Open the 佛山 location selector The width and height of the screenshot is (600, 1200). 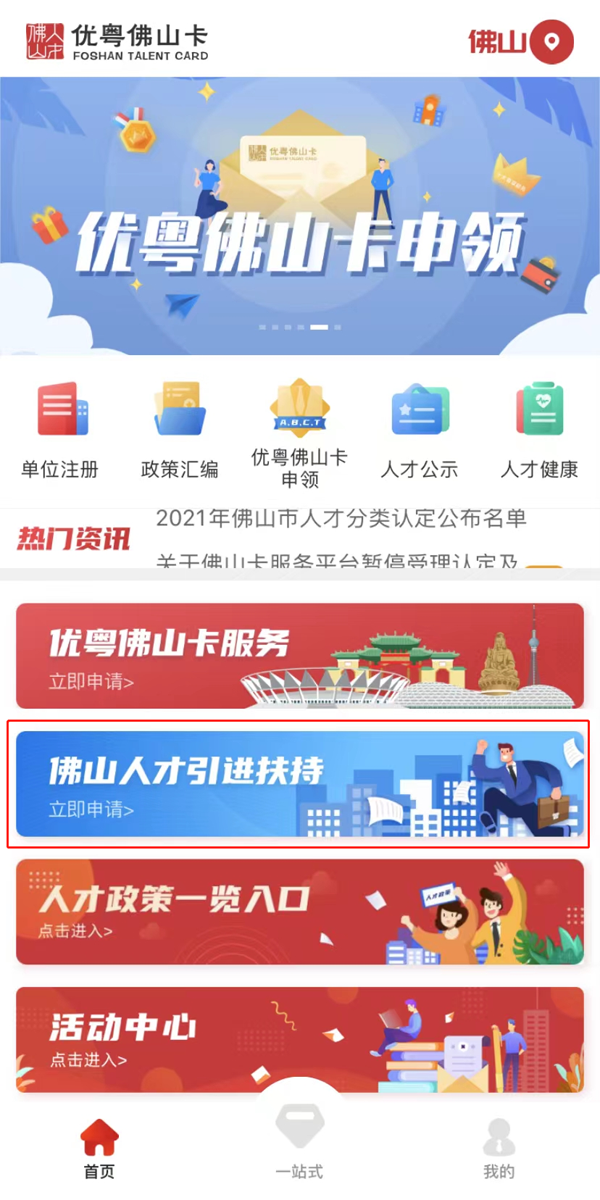(522, 42)
